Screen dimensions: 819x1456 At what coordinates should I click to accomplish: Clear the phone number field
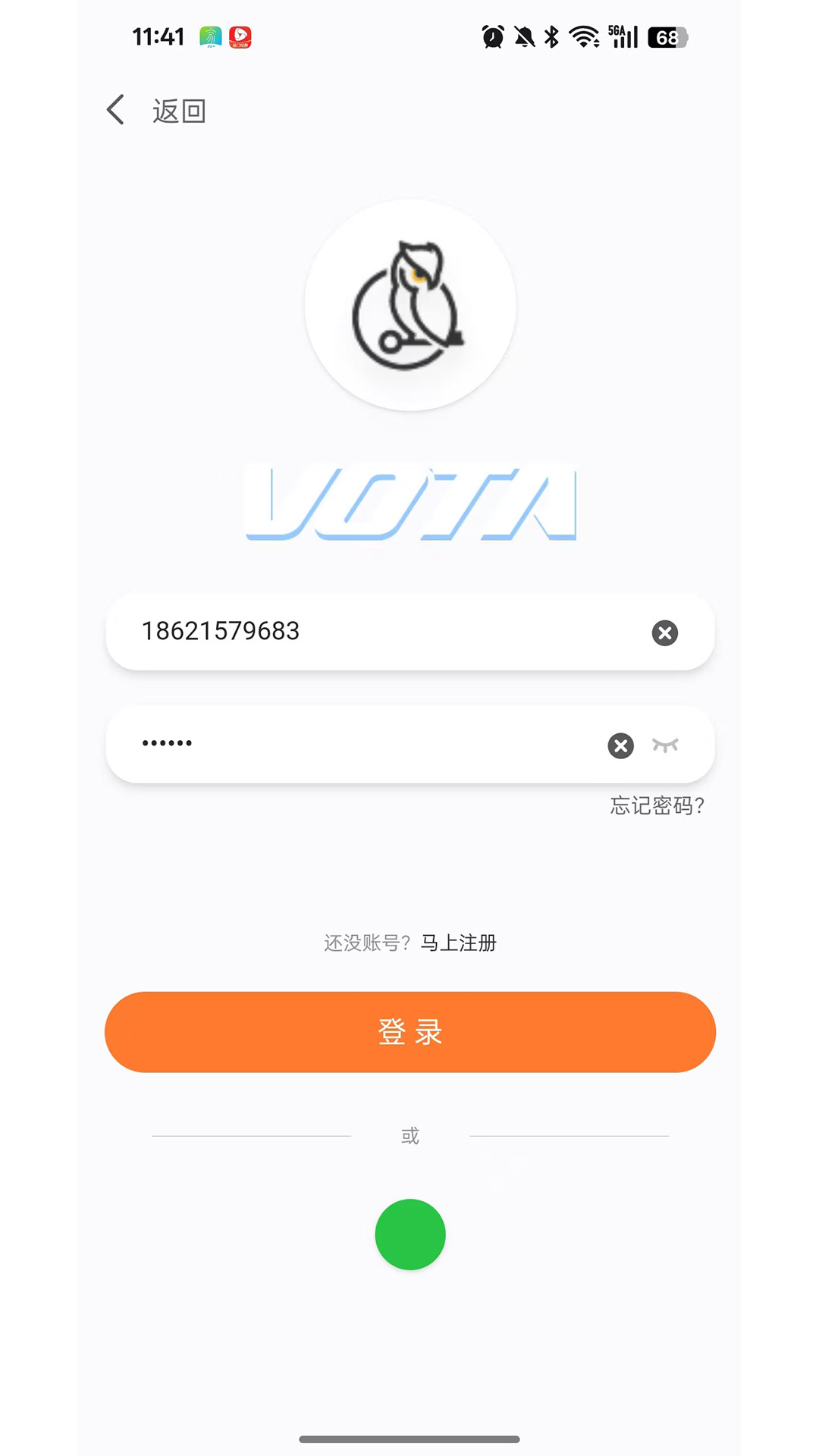coord(664,632)
